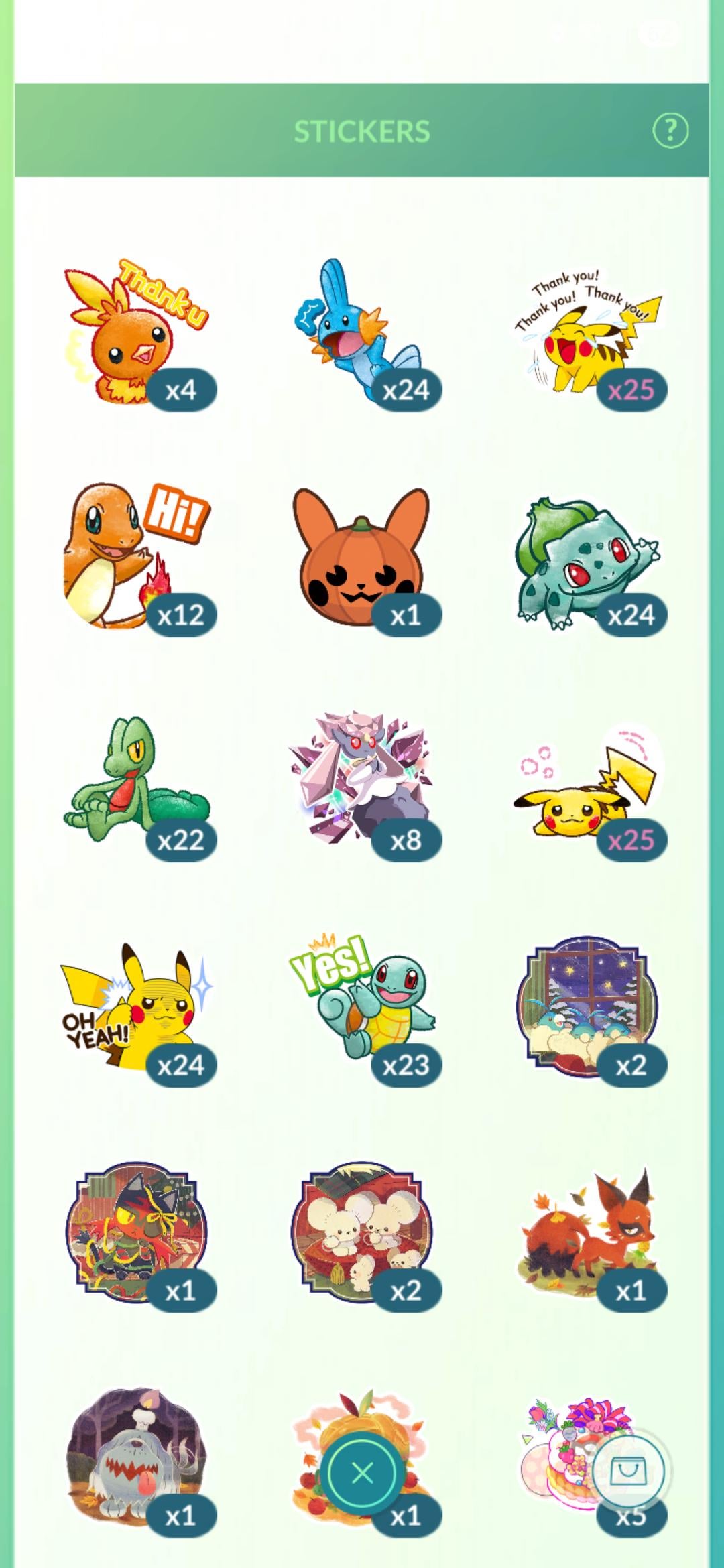
Task: Select the white mice family sticker
Action: 361,1232
